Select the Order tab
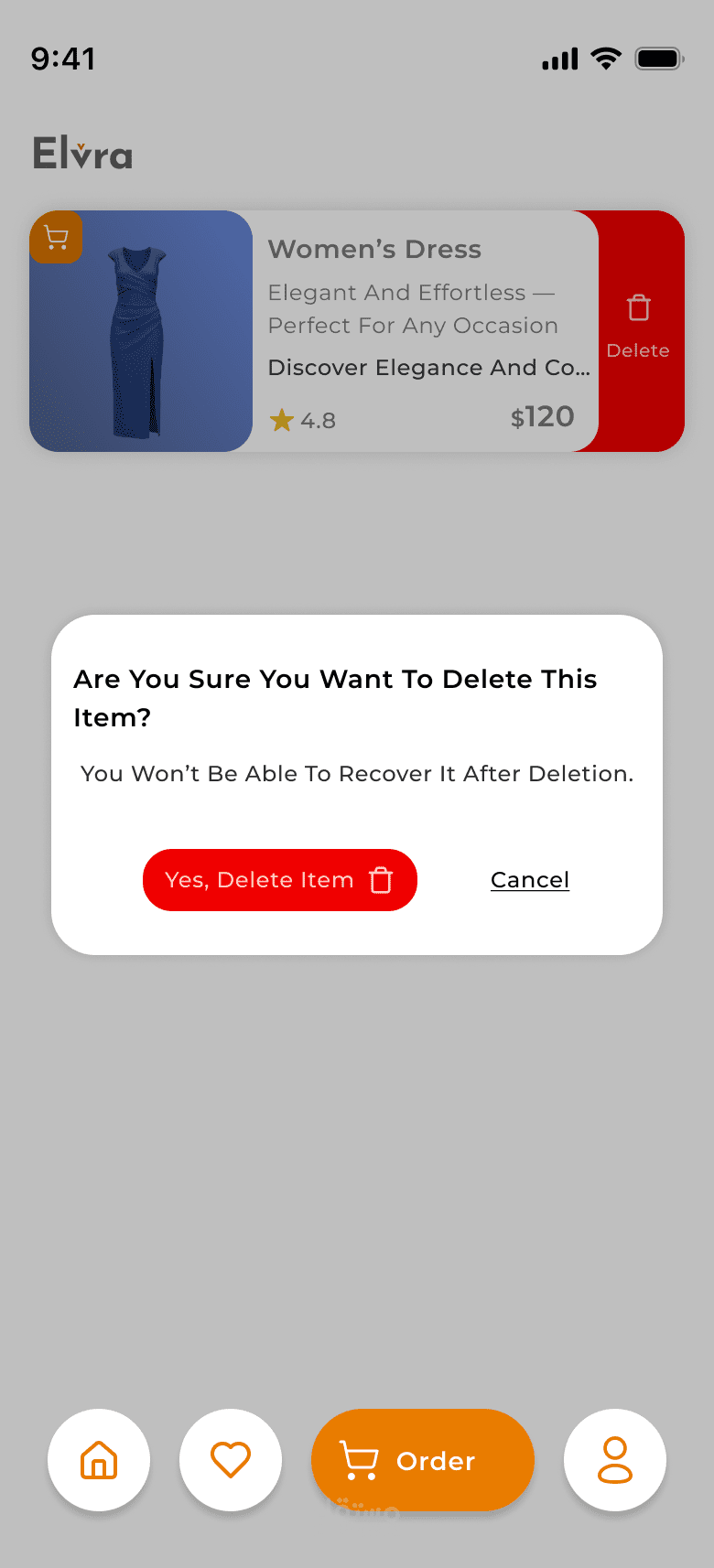 coord(423,1460)
